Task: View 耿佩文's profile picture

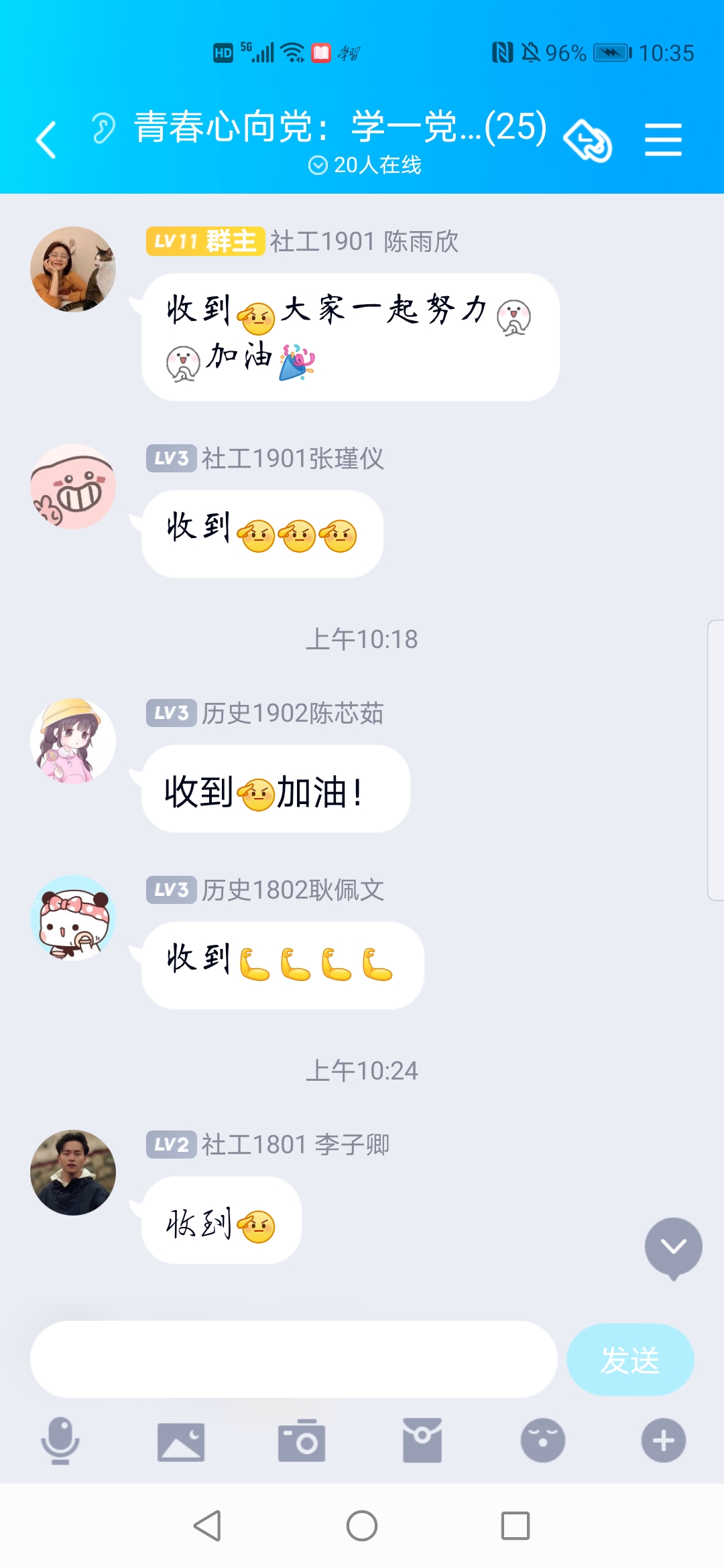Action: (73, 918)
